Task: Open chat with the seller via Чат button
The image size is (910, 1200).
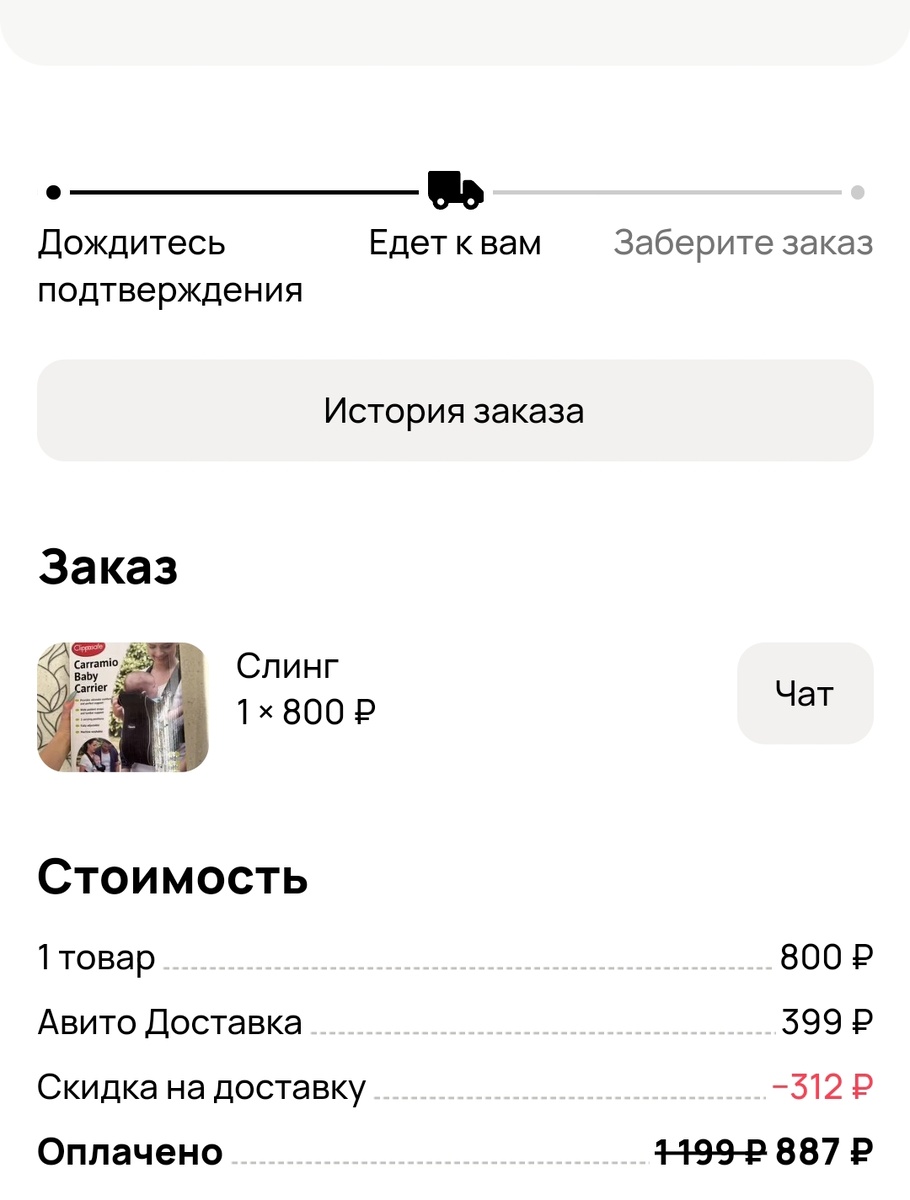Action: (x=805, y=694)
